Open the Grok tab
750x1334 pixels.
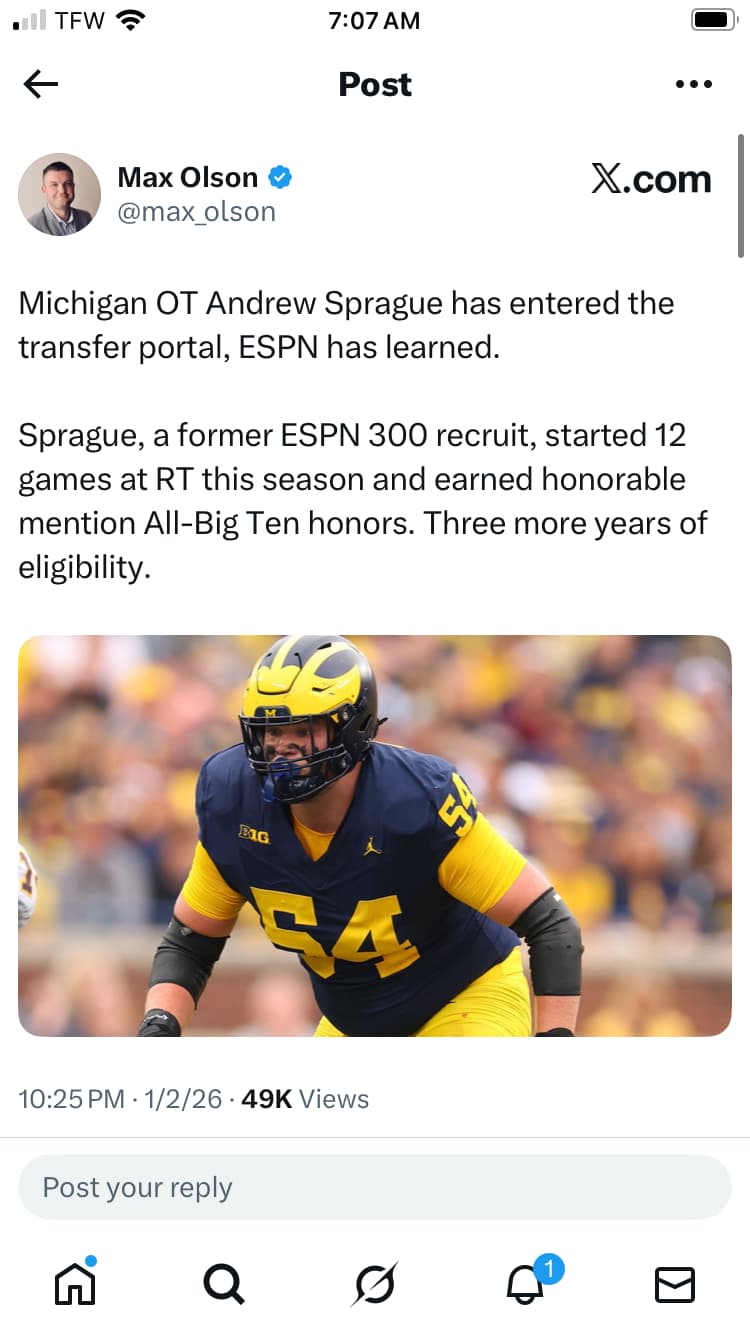(374, 1284)
